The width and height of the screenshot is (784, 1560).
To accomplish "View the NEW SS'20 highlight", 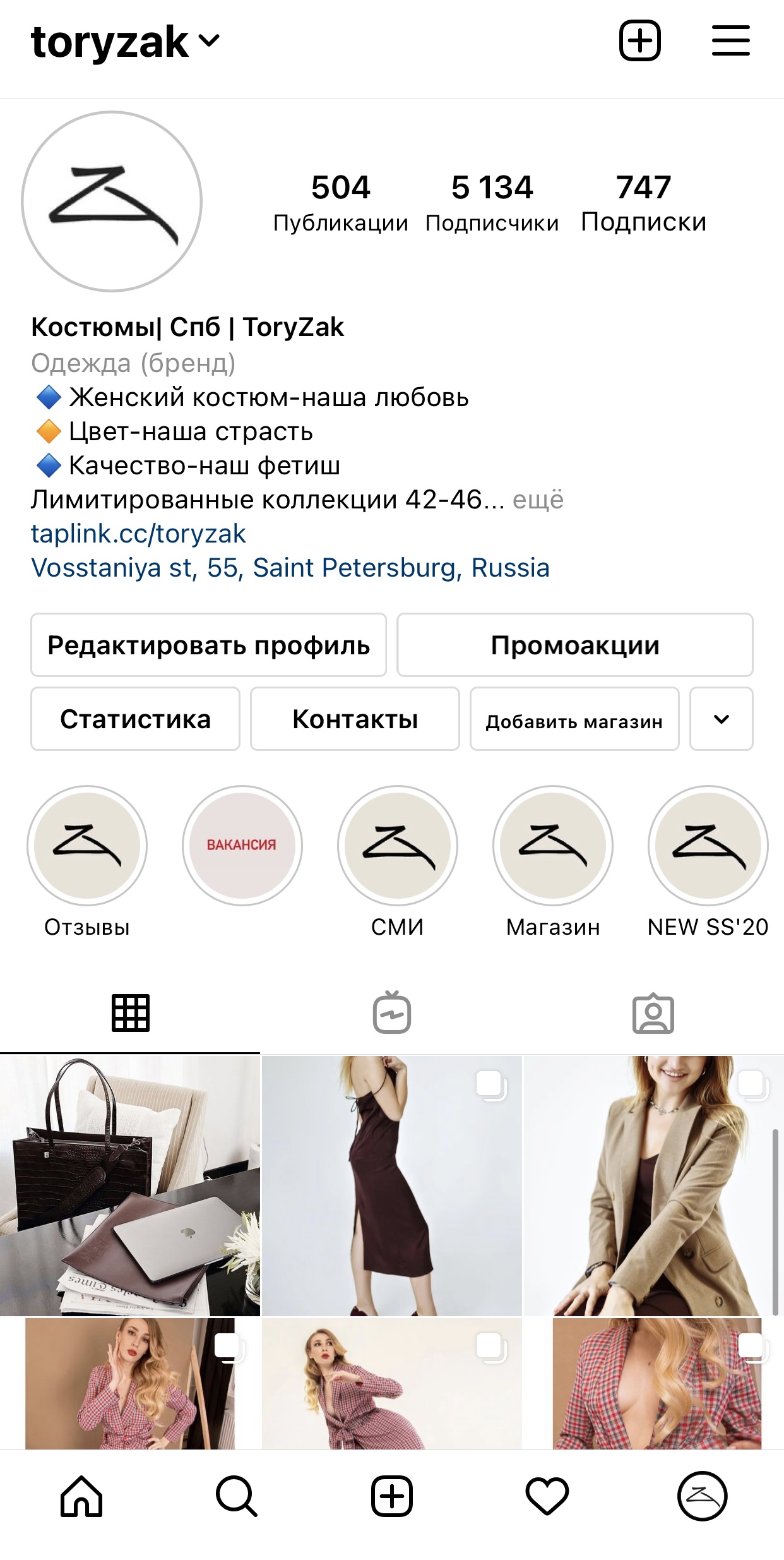I will (708, 846).
